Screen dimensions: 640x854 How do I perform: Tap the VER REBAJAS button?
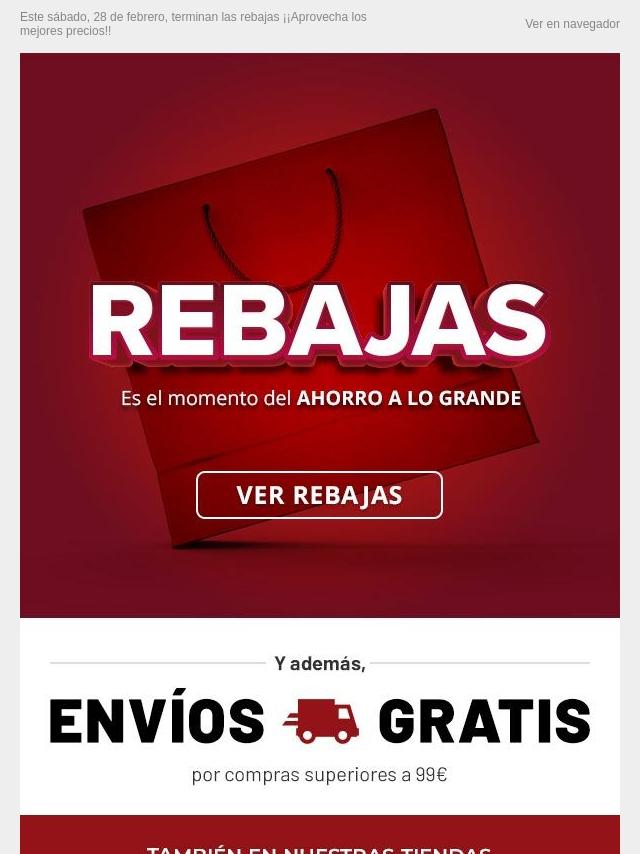pyautogui.click(x=319, y=495)
